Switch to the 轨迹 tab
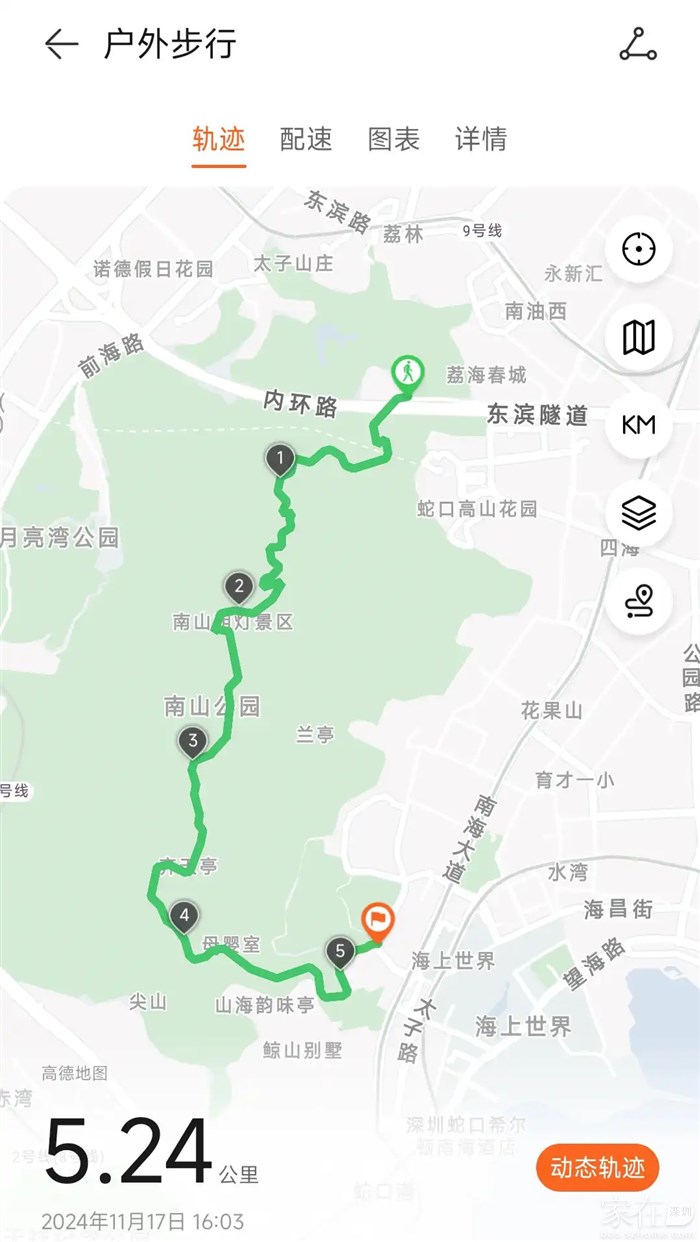Viewport: 700px width, 1242px height. tap(218, 139)
